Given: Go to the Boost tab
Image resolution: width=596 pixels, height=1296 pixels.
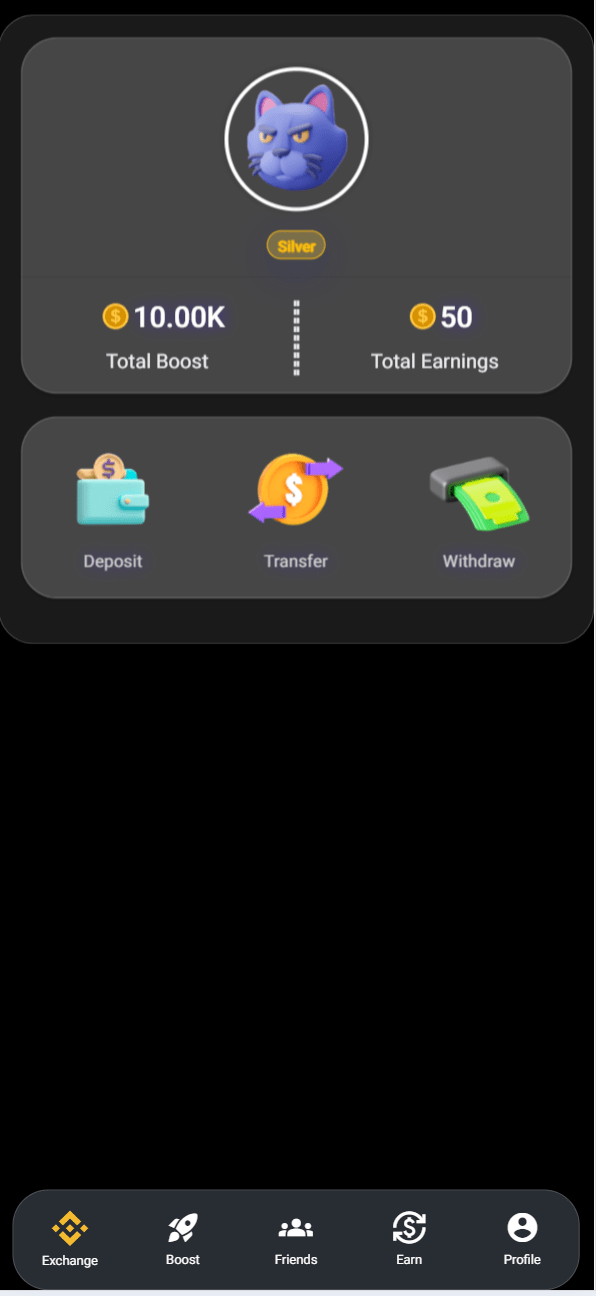Looking at the screenshot, I should point(183,1240).
